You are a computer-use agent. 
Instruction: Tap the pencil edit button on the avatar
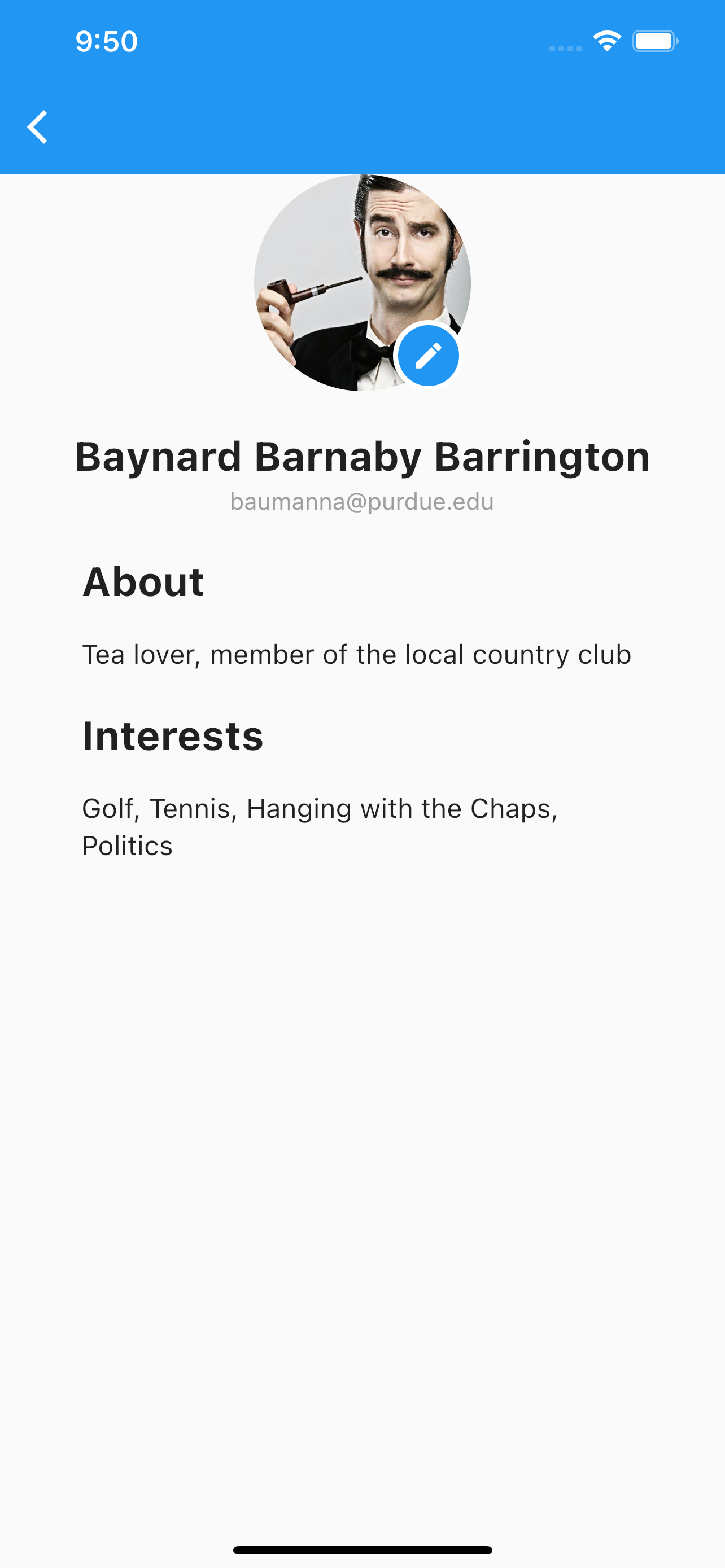(428, 356)
